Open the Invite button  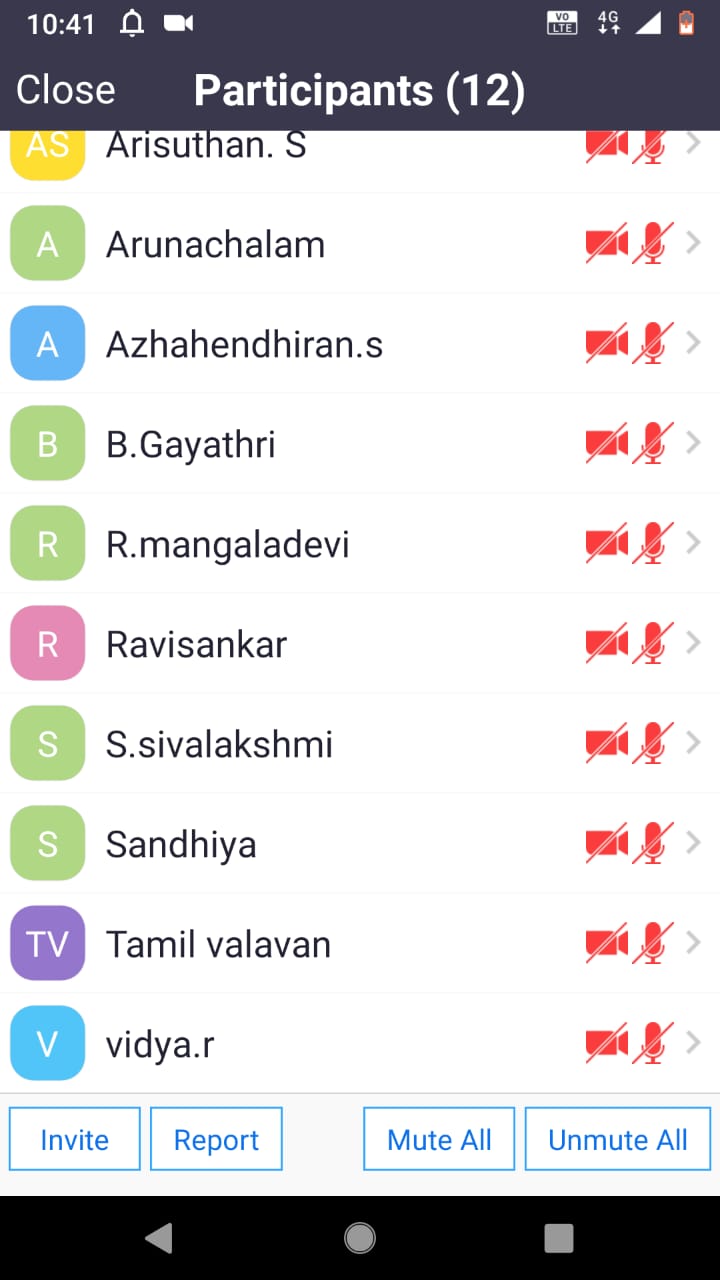click(x=75, y=1139)
